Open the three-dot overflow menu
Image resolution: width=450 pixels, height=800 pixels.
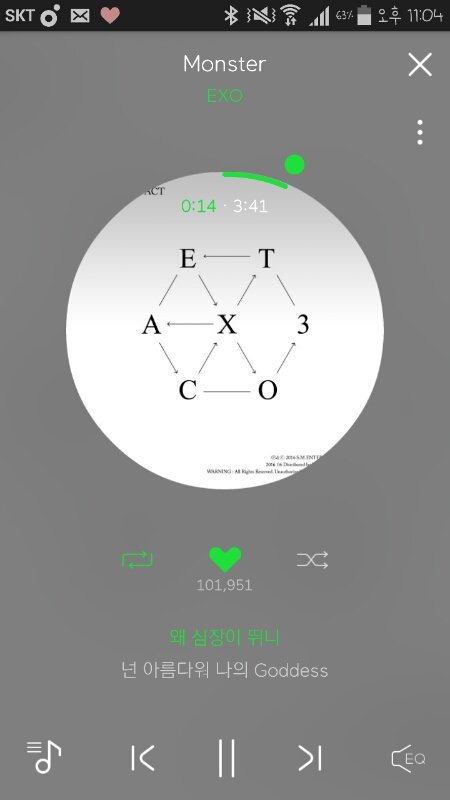pyautogui.click(x=419, y=133)
